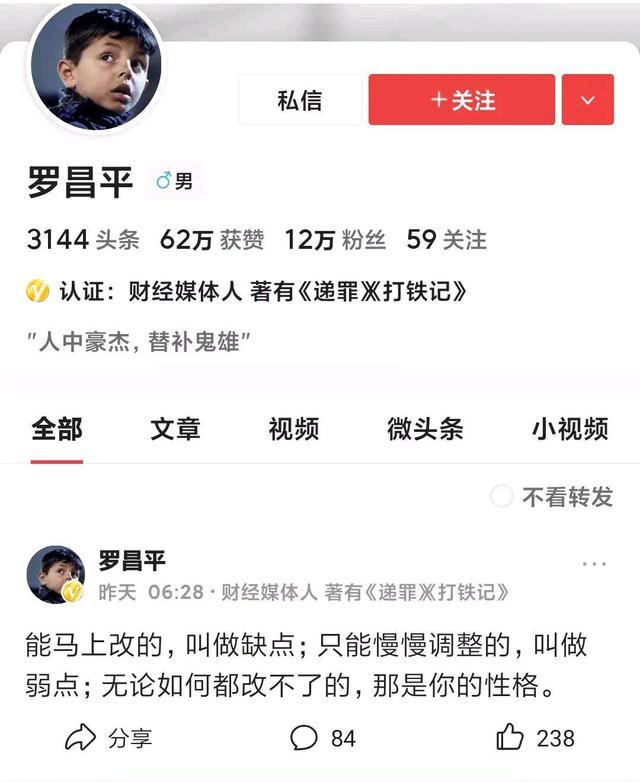
Task: Share the post via 分享
Action: (108, 739)
